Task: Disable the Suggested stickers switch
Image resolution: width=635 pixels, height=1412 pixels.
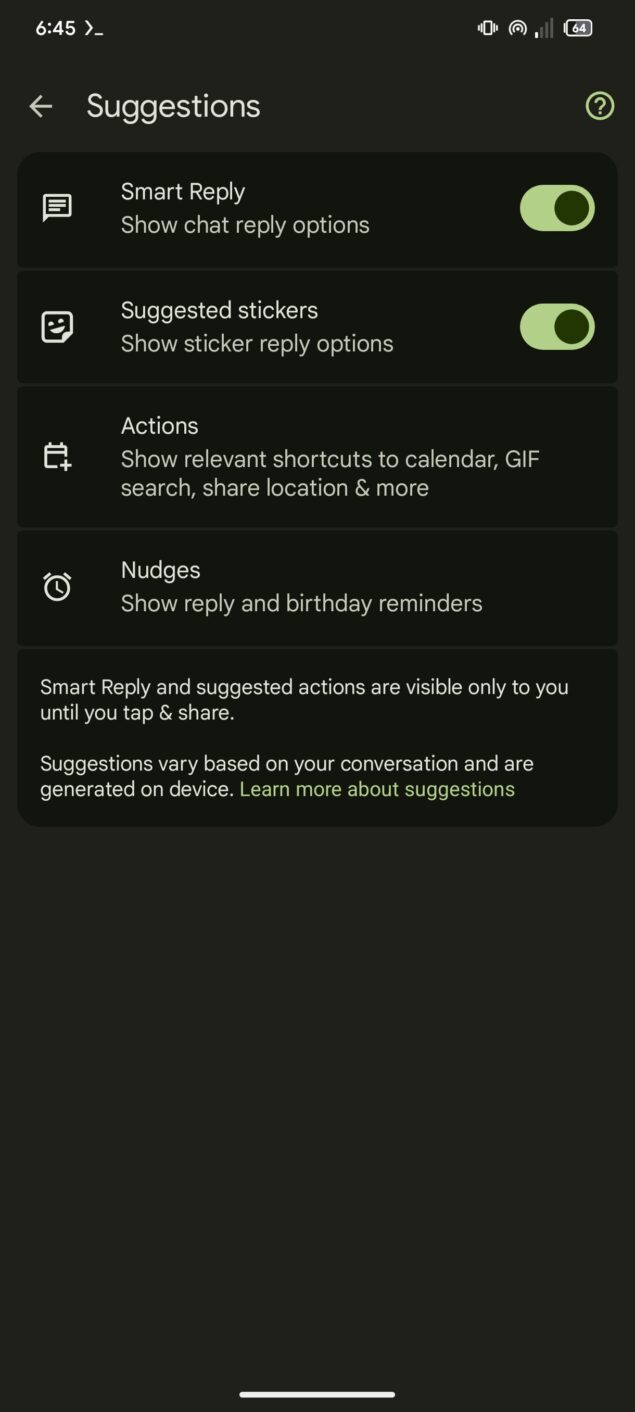Action: (557, 327)
